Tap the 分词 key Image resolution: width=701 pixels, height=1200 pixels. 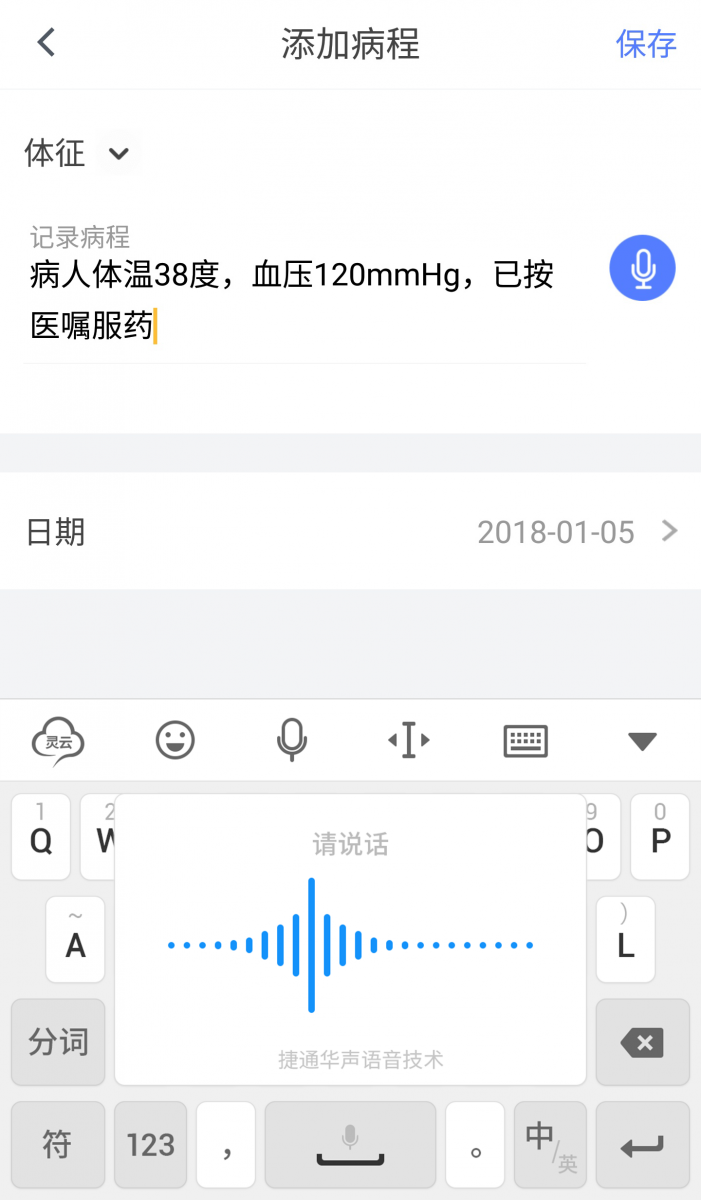coord(58,1042)
